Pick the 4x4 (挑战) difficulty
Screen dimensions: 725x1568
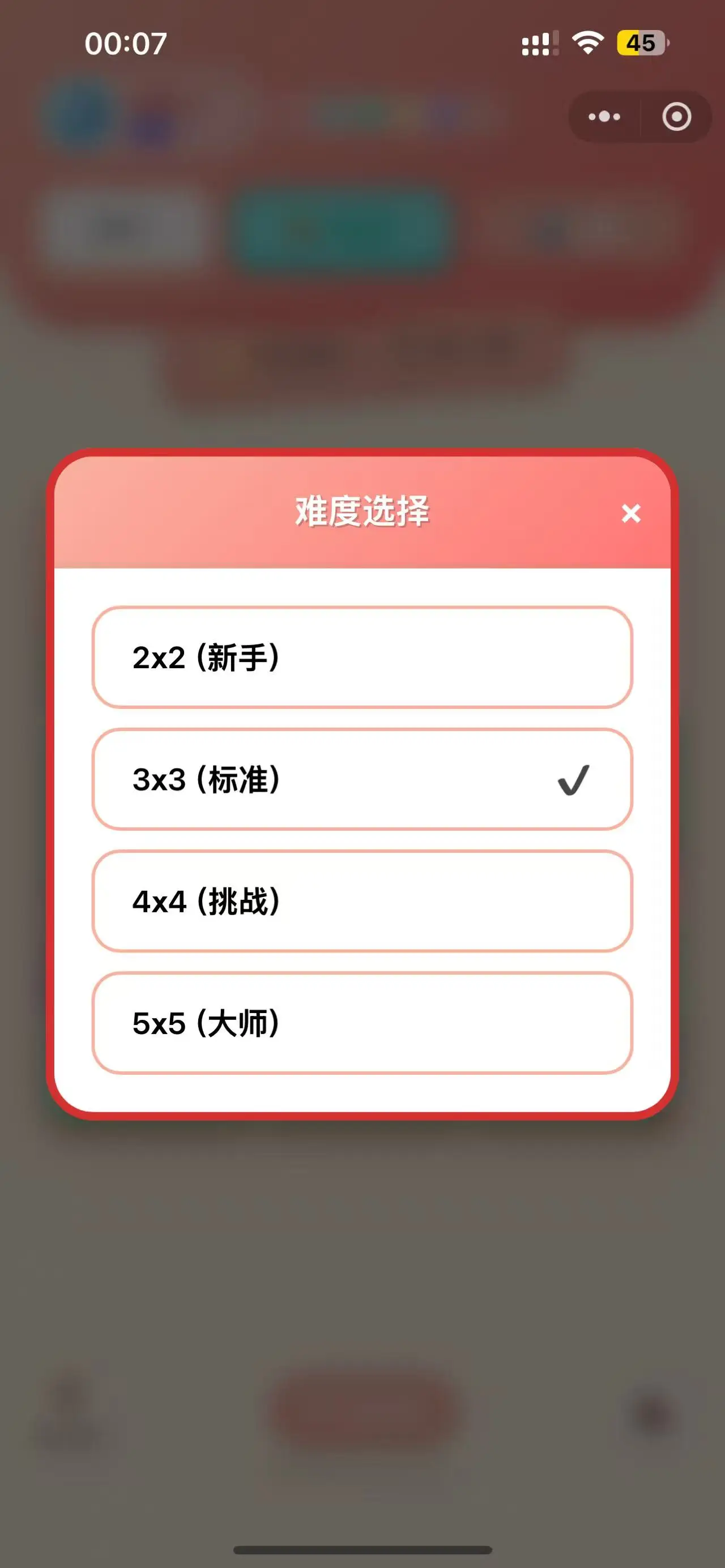362,901
